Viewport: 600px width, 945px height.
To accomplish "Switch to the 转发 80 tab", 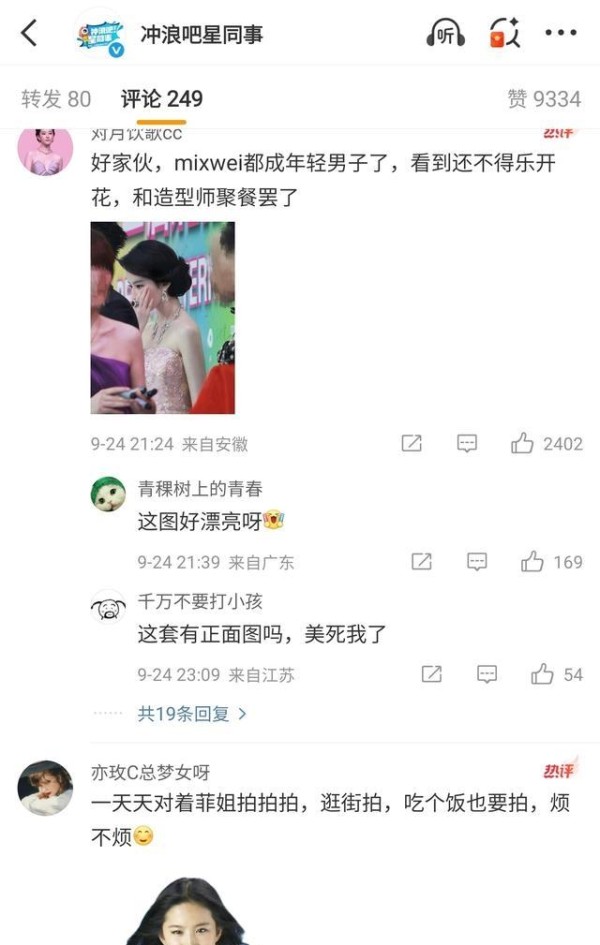I will pos(56,99).
